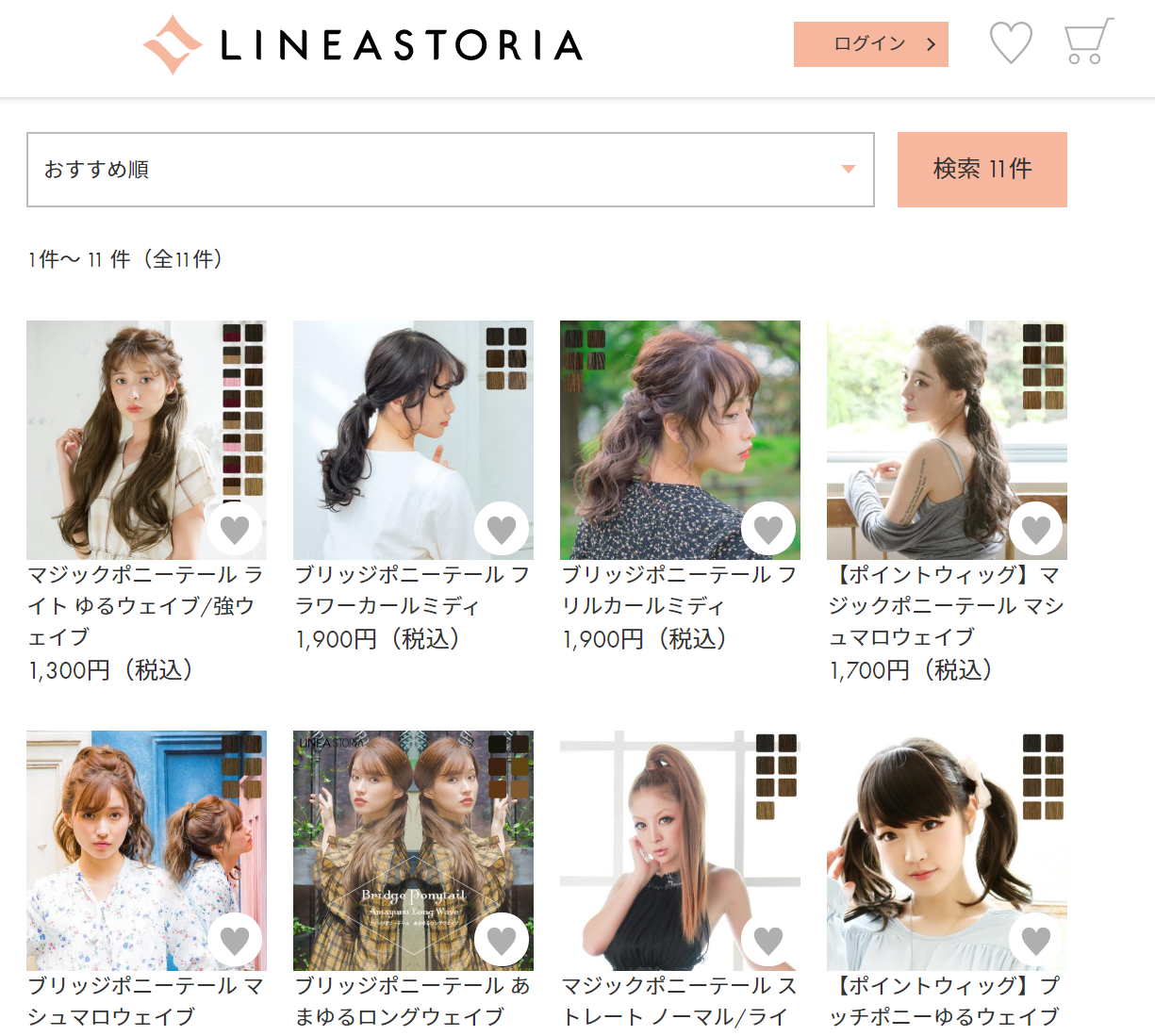Screen dimensions: 1155x1036
Task: Open the shopping cart
Action: 1087,42
